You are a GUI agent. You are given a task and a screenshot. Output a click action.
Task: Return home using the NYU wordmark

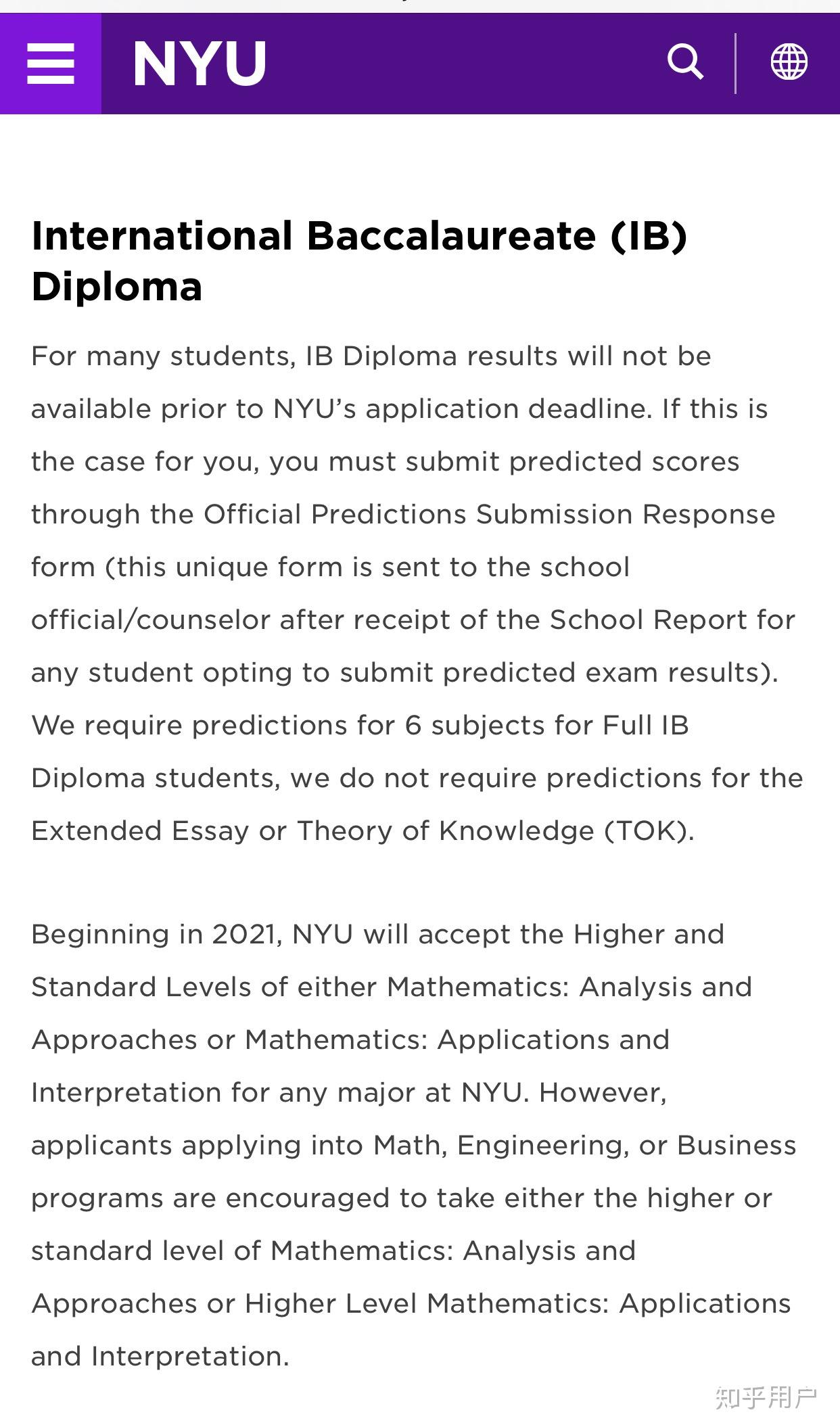coord(200,62)
